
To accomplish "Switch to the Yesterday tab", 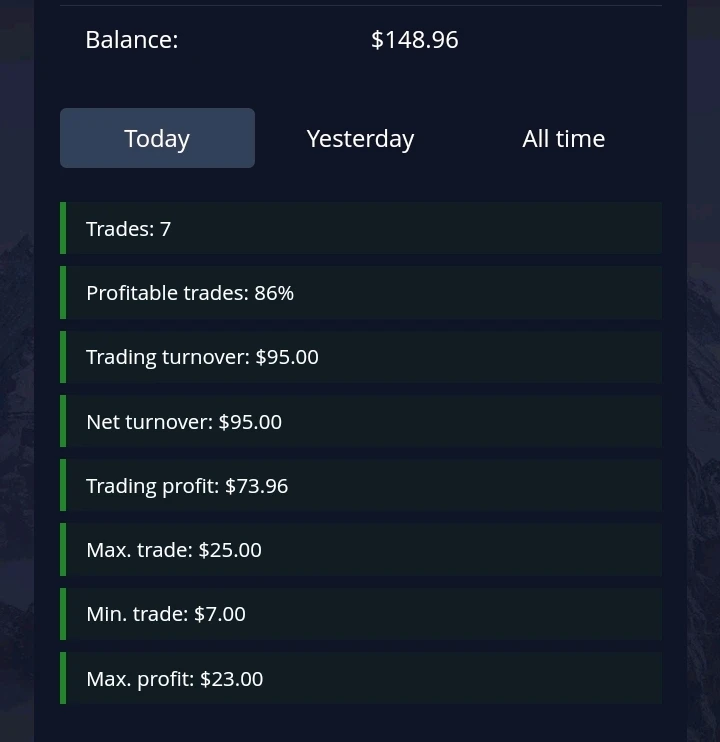I will [x=360, y=138].
